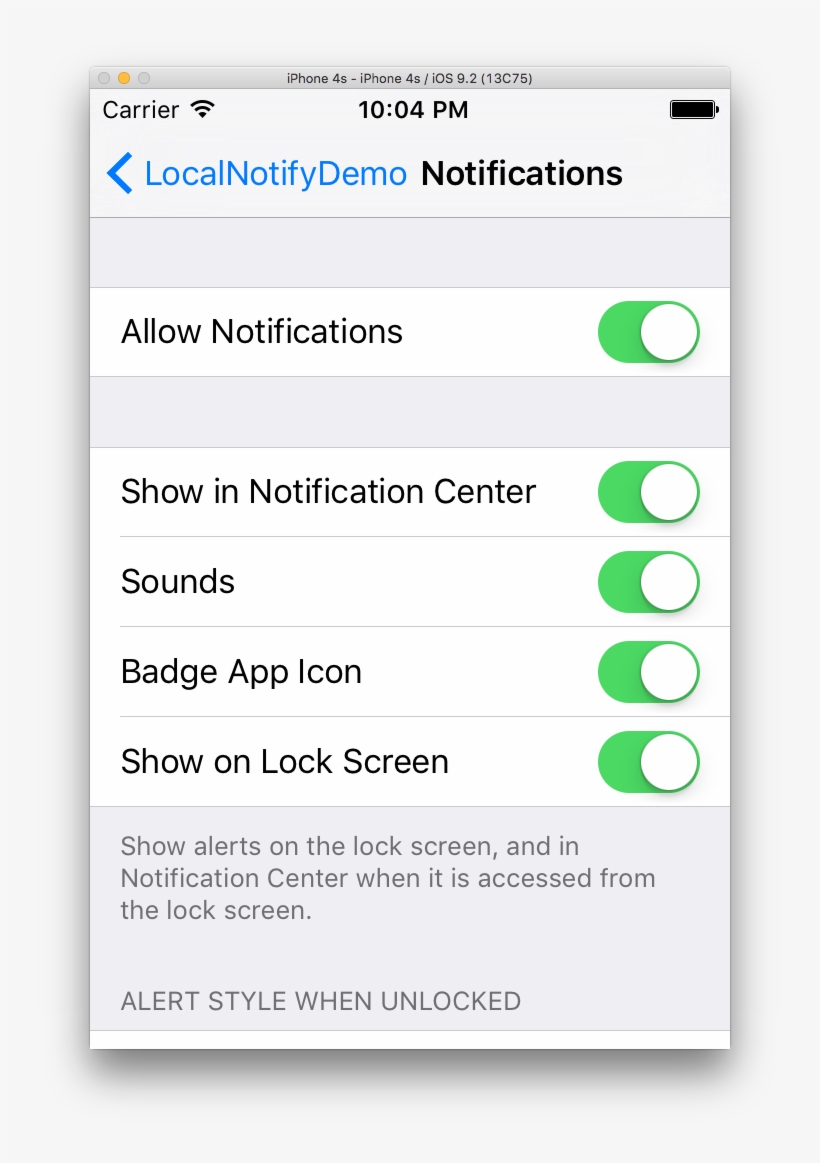This screenshot has width=820, height=1163.
Task: Disable Show in Notification Center
Action: coord(648,491)
